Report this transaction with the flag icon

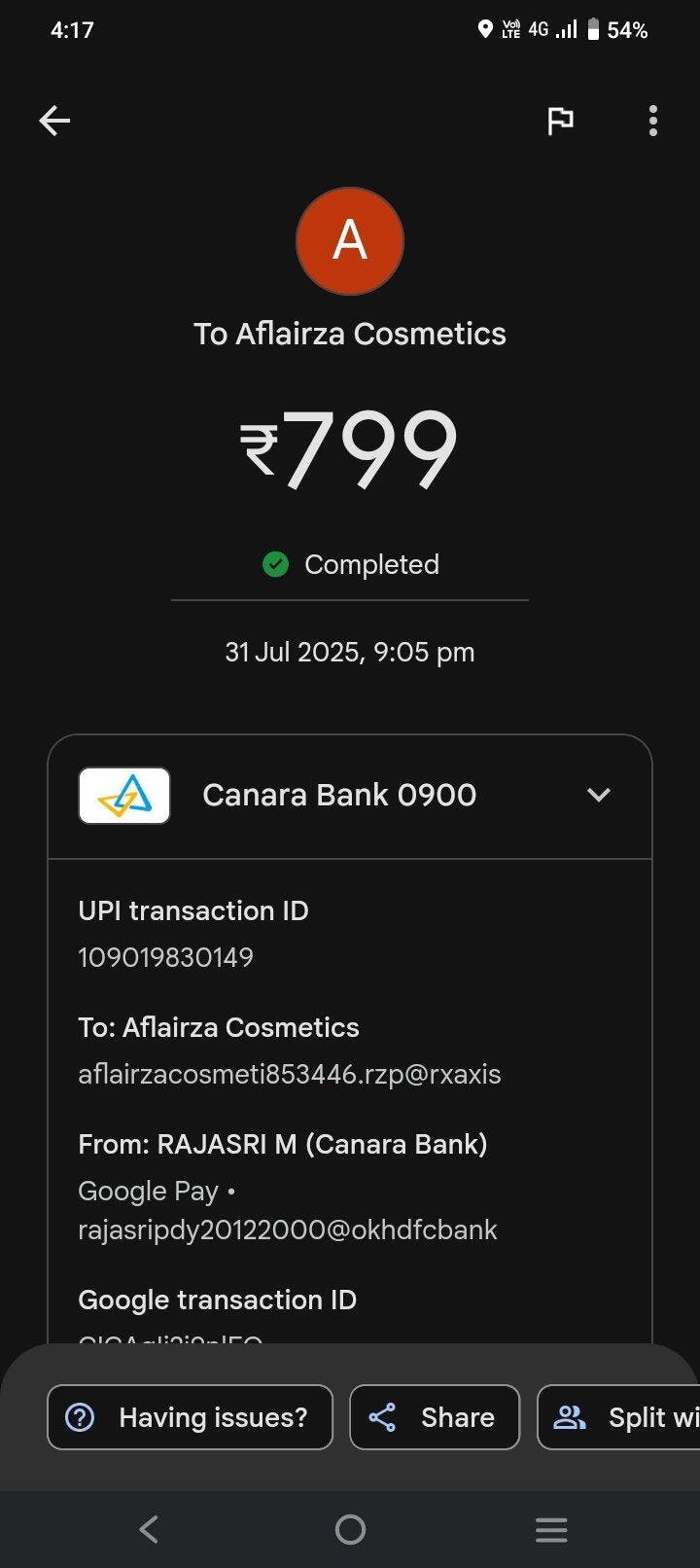tap(560, 121)
